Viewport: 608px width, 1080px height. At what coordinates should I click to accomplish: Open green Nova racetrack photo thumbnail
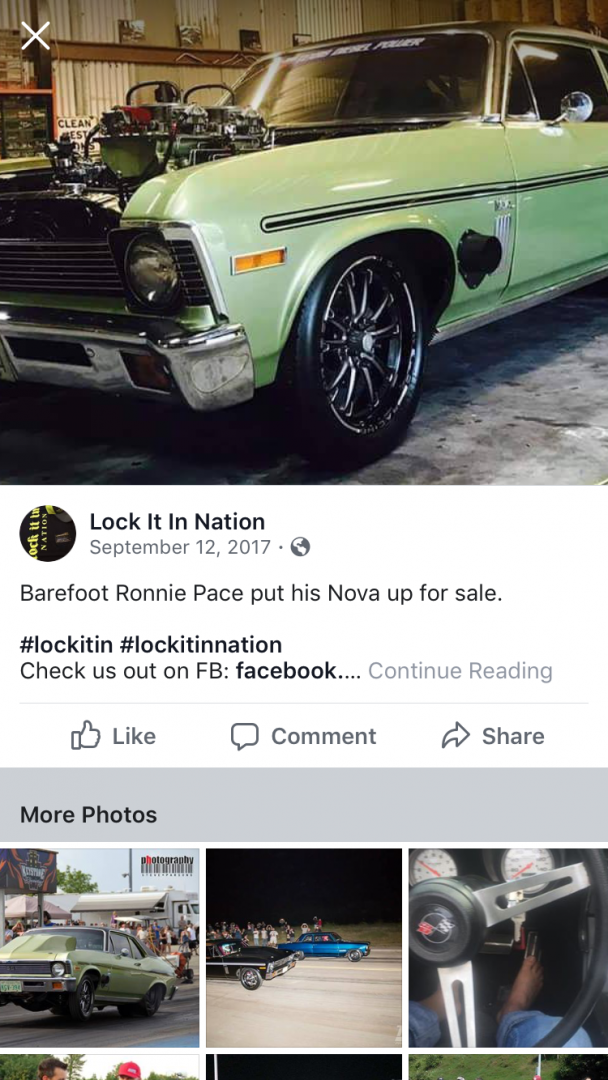pos(99,947)
